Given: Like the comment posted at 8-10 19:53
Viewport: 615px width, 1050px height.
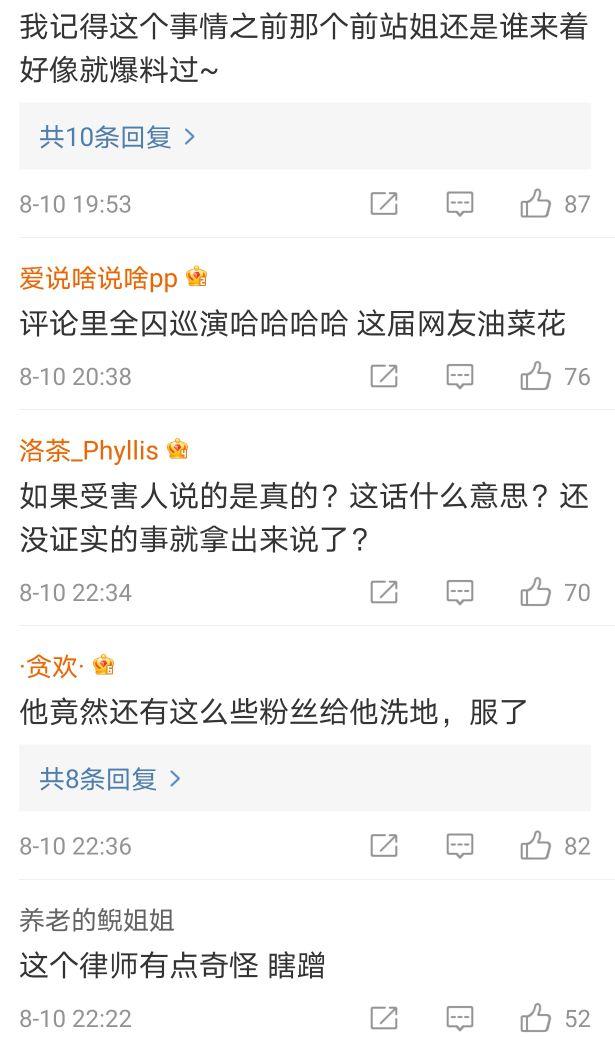Looking at the screenshot, I should click(536, 204).
